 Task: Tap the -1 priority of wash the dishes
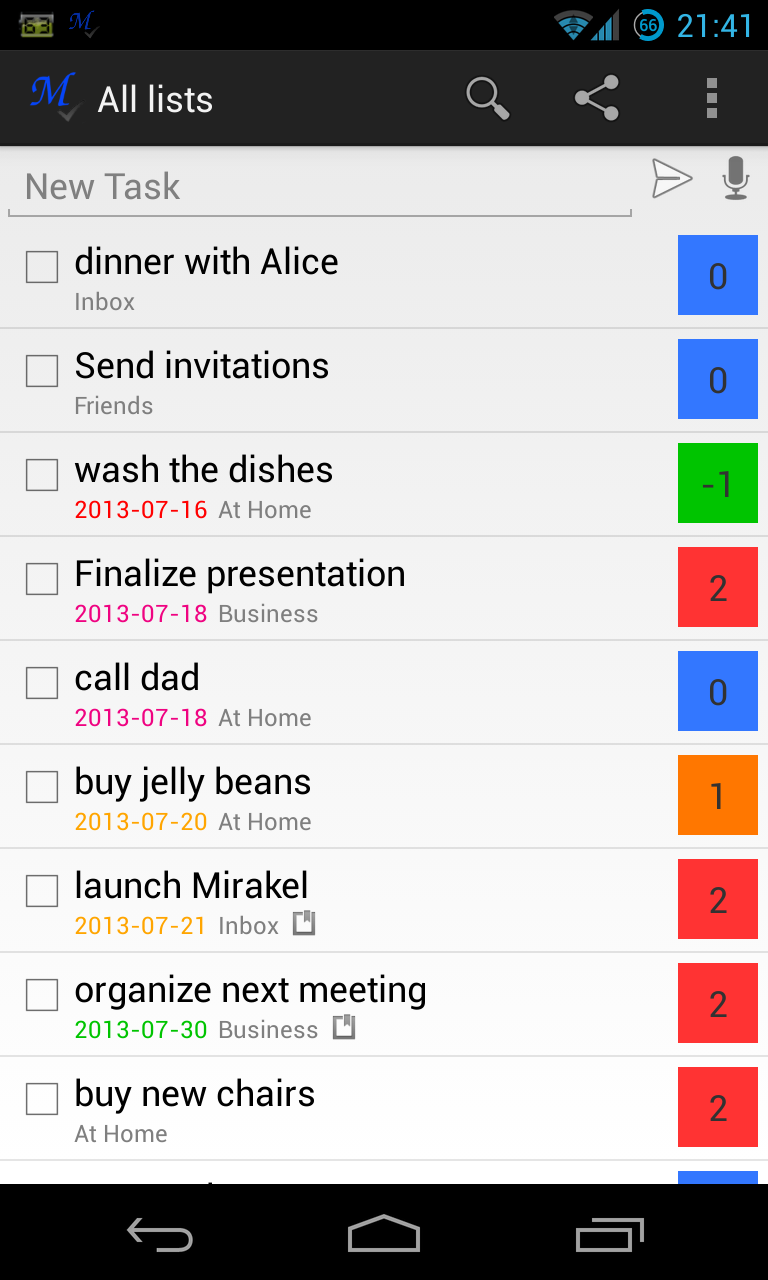718,484
